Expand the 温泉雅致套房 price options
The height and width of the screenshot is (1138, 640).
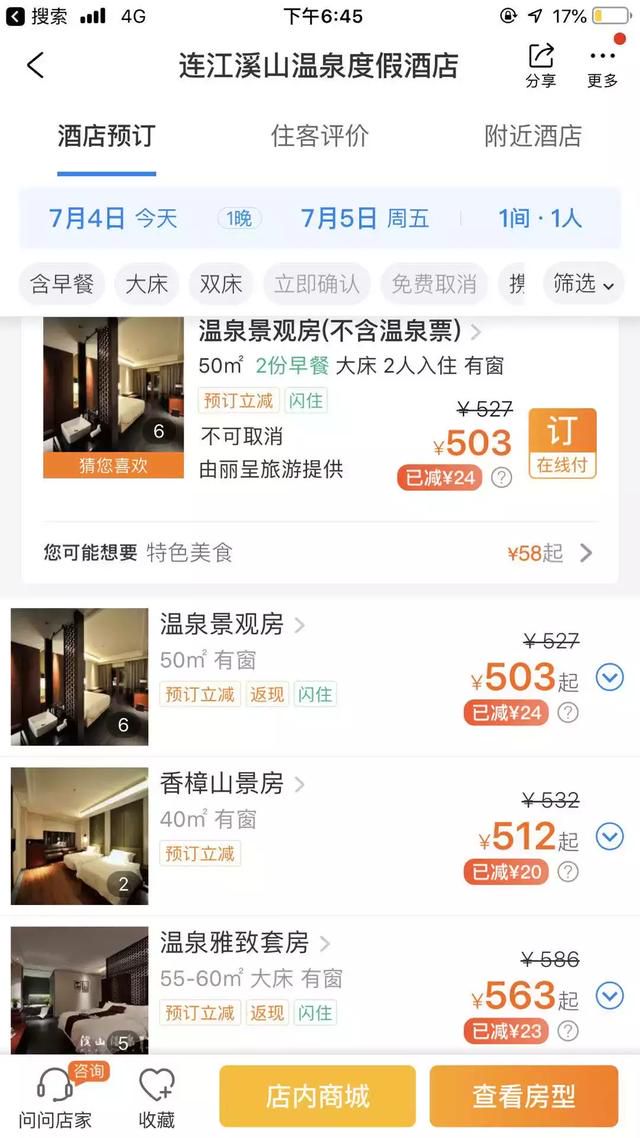pyautogui.click(x=609, y=996)
